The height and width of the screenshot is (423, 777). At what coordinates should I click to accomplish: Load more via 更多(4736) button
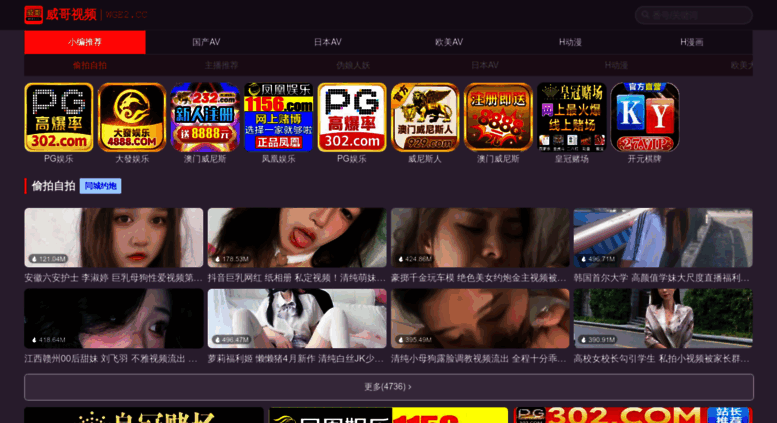pyautogui.click(x=388, y=386)
